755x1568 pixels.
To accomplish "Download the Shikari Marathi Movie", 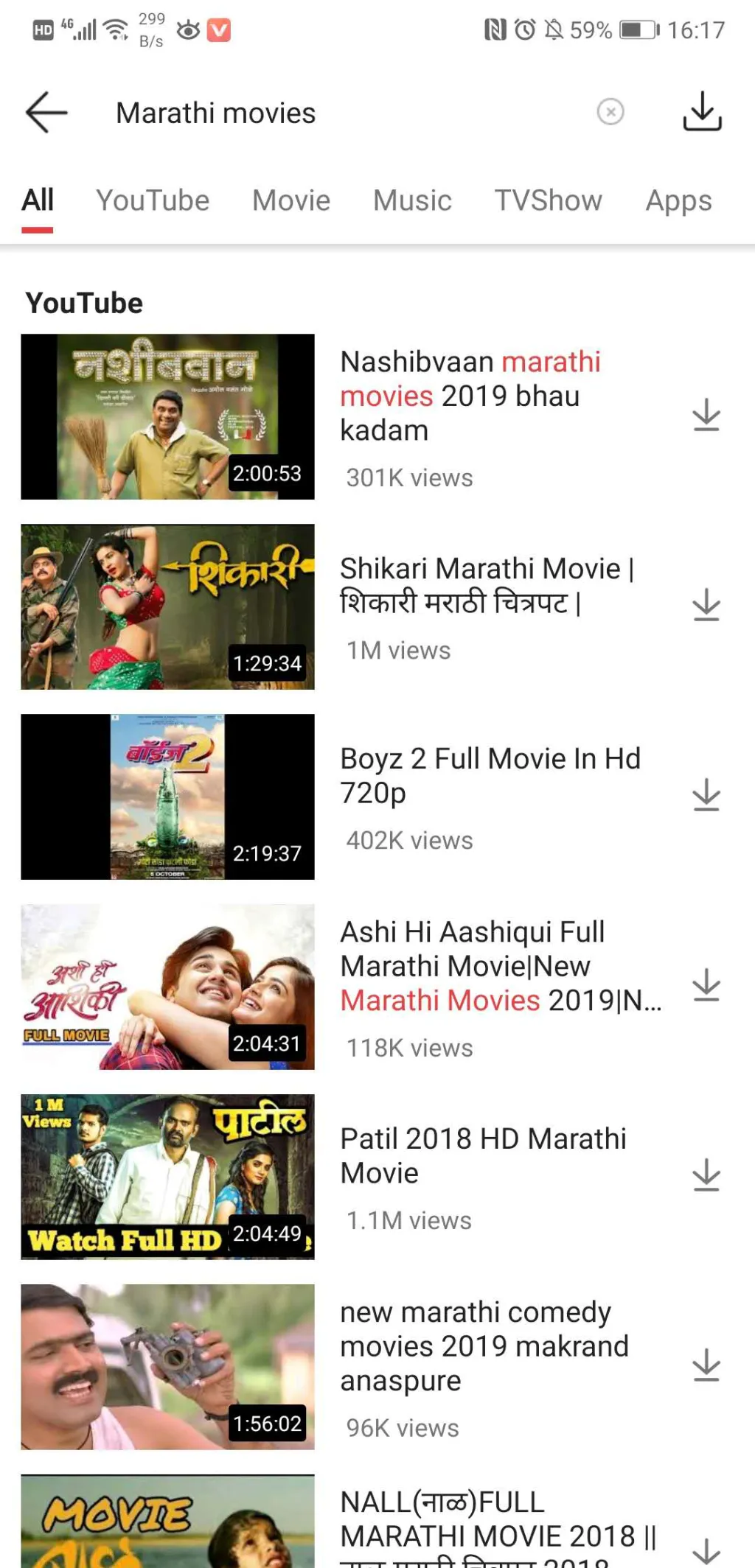I will click(x=706, y=605).
